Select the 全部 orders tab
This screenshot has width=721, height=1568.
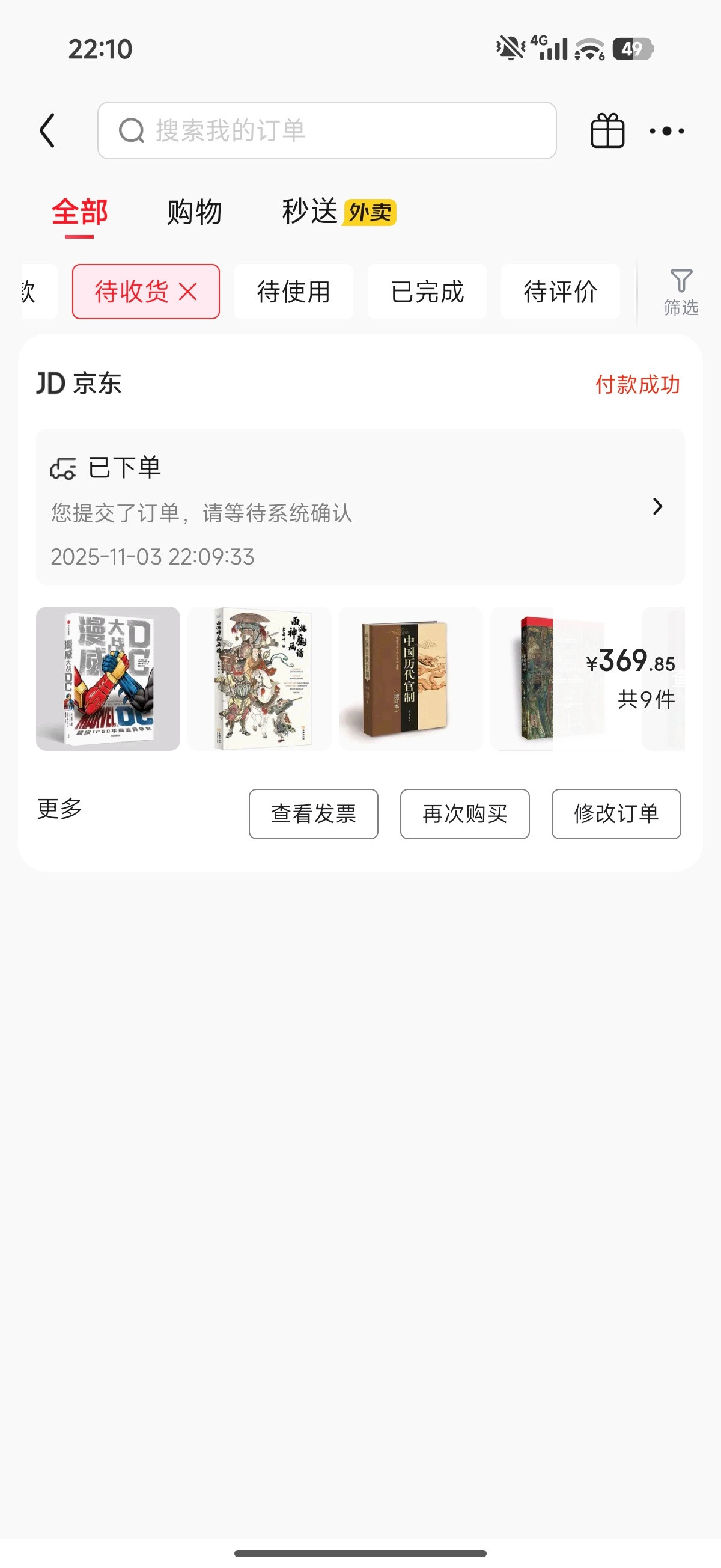coord(81,211)
